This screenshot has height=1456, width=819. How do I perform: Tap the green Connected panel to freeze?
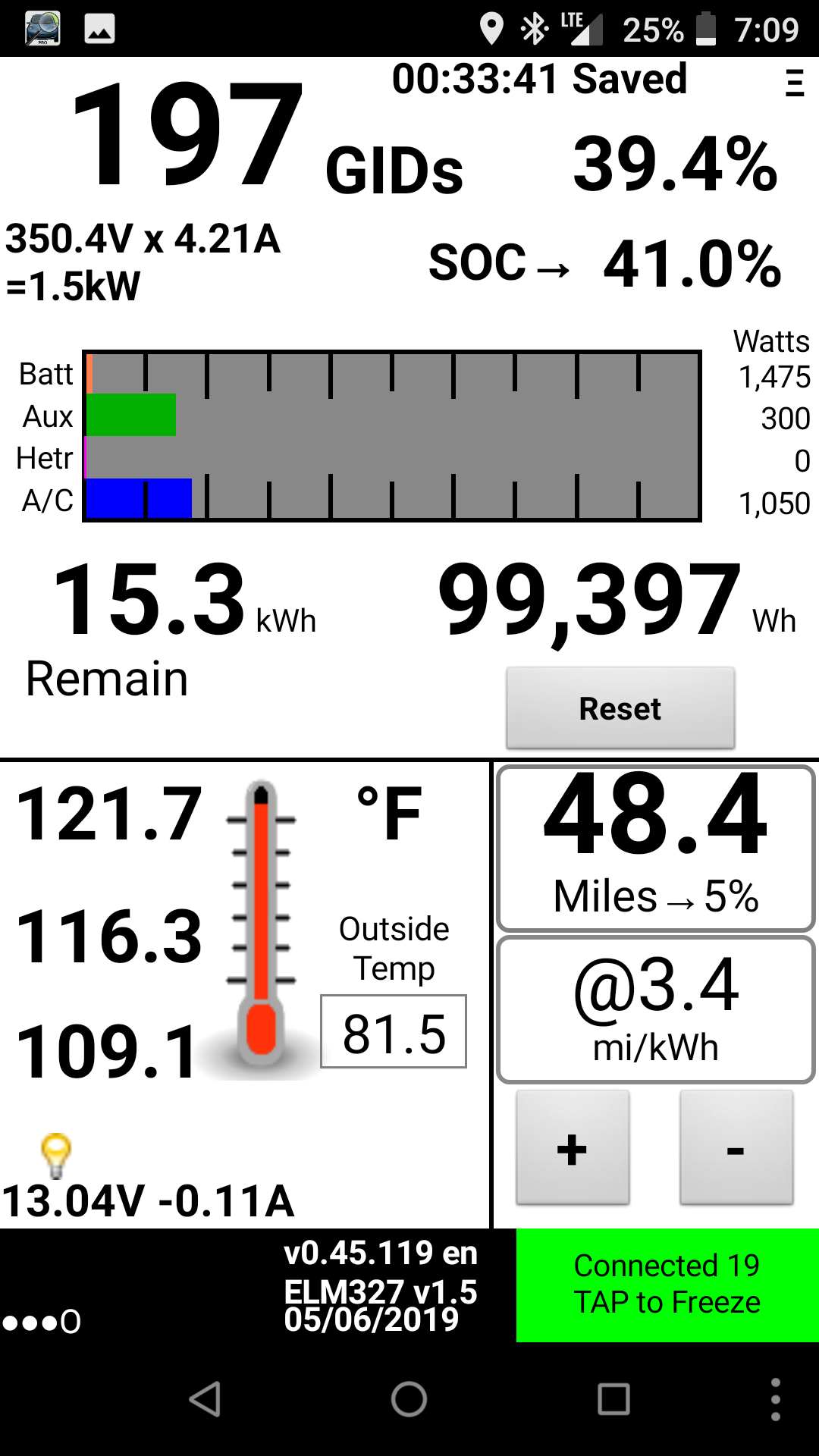point(667,1285)
